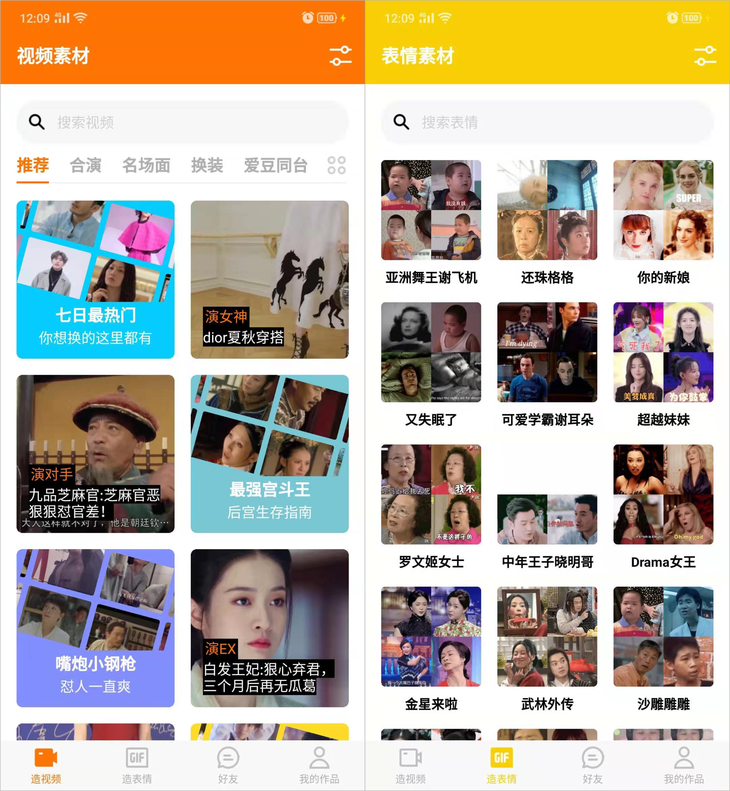Viewport: 730px width, 791px height.
Task: Open the dior夏秋穿搭 video card
Action: click(269, 279)
